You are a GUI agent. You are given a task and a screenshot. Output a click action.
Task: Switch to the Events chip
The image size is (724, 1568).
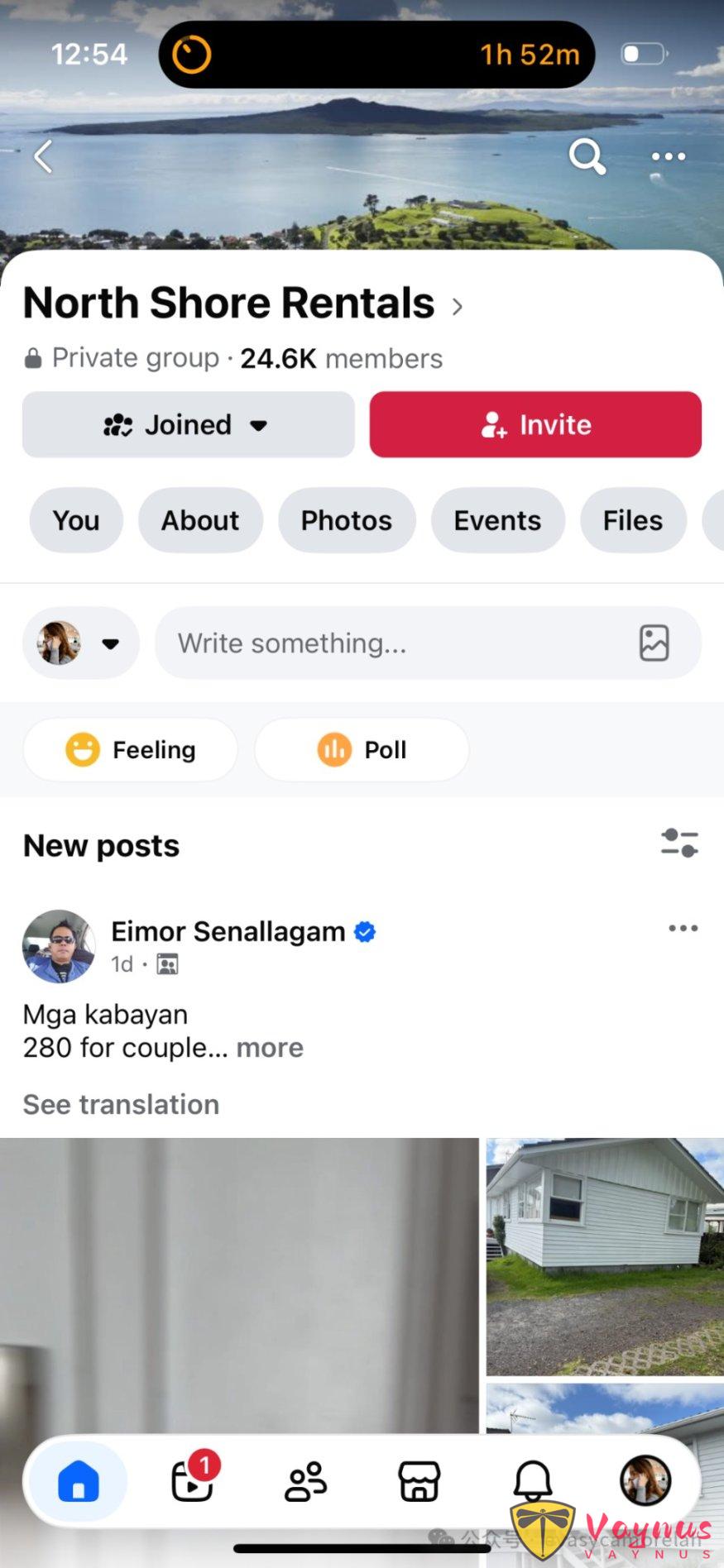pyautogui.click(x=497, y=520)
